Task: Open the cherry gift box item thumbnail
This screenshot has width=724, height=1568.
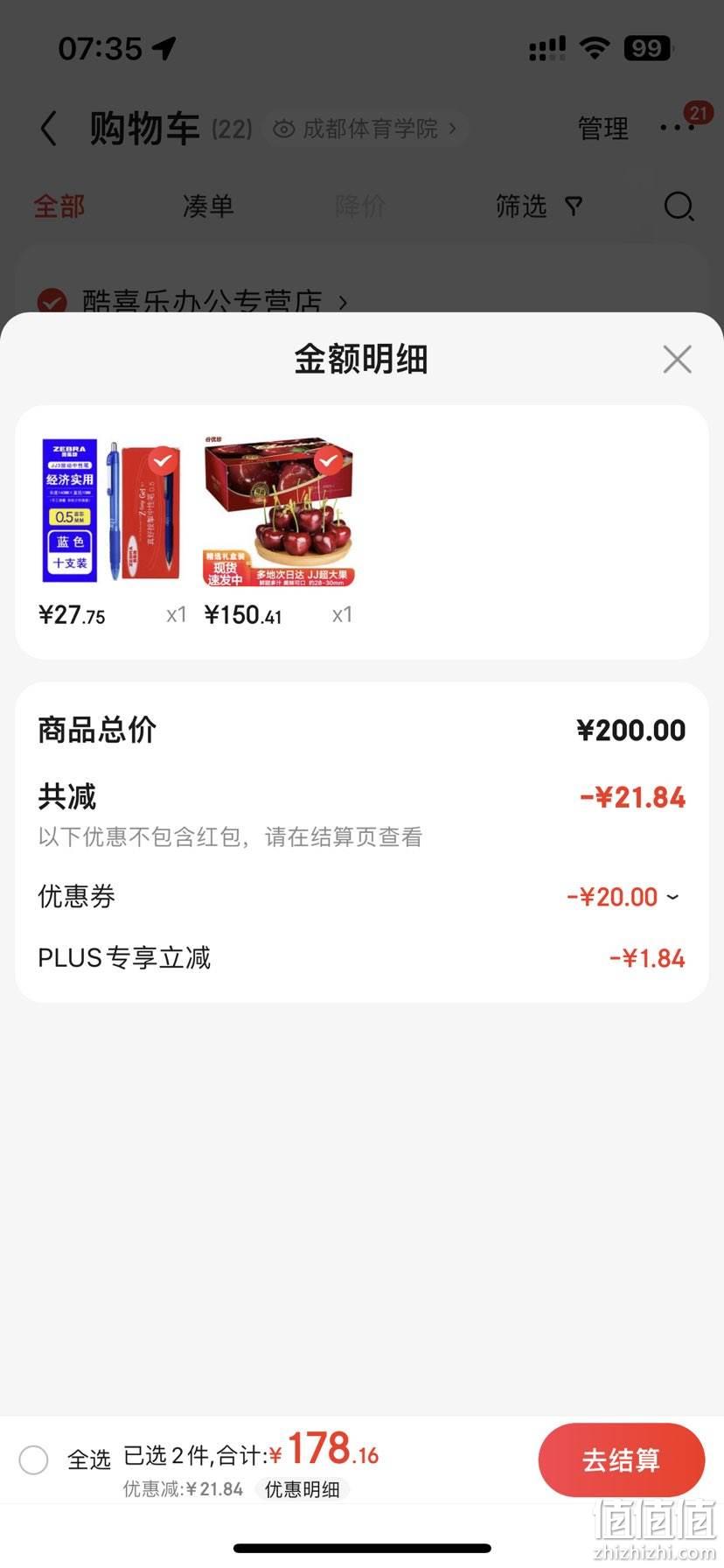Action: pos(278,512)
